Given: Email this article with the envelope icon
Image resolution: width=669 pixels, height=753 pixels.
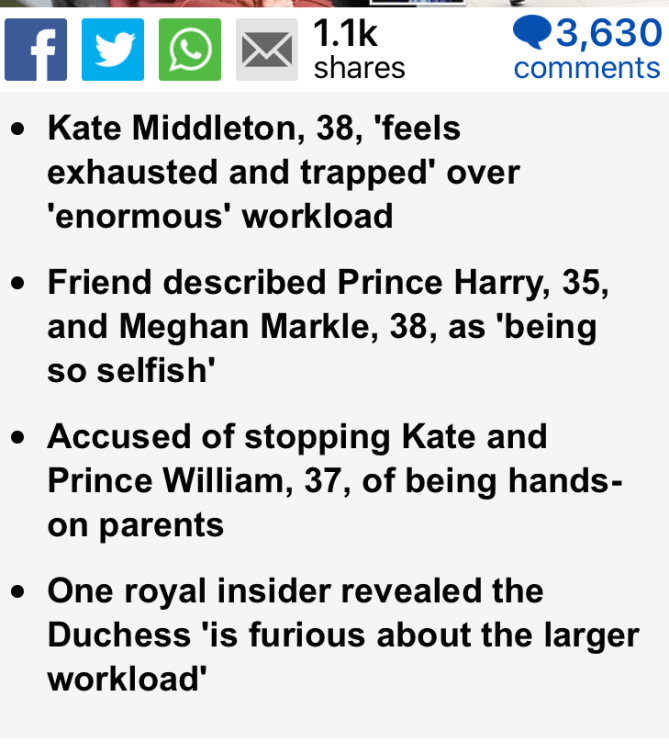Looking at the screenshot, I should pyautogui.click(x=266, y=50).
